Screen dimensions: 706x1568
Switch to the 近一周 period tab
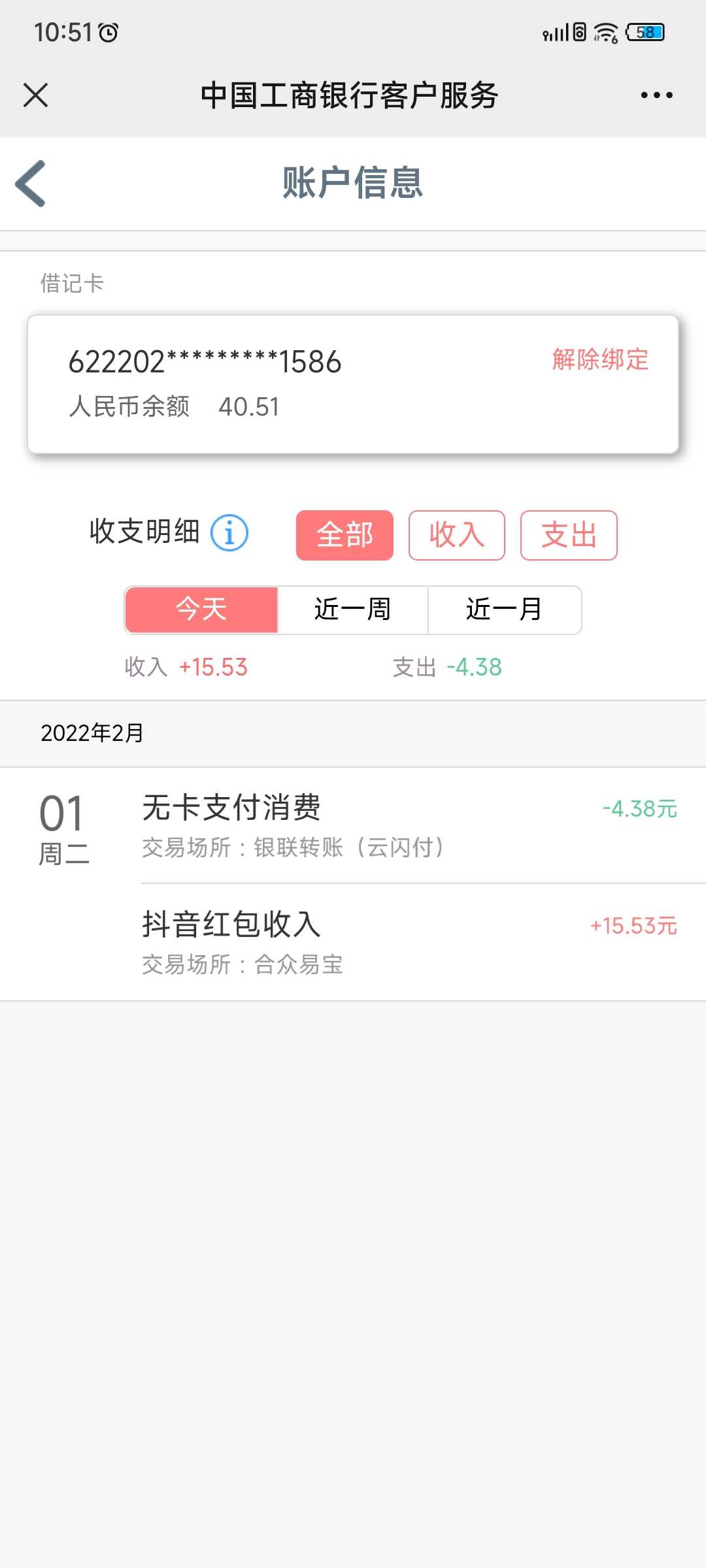(x=353, y=610)
